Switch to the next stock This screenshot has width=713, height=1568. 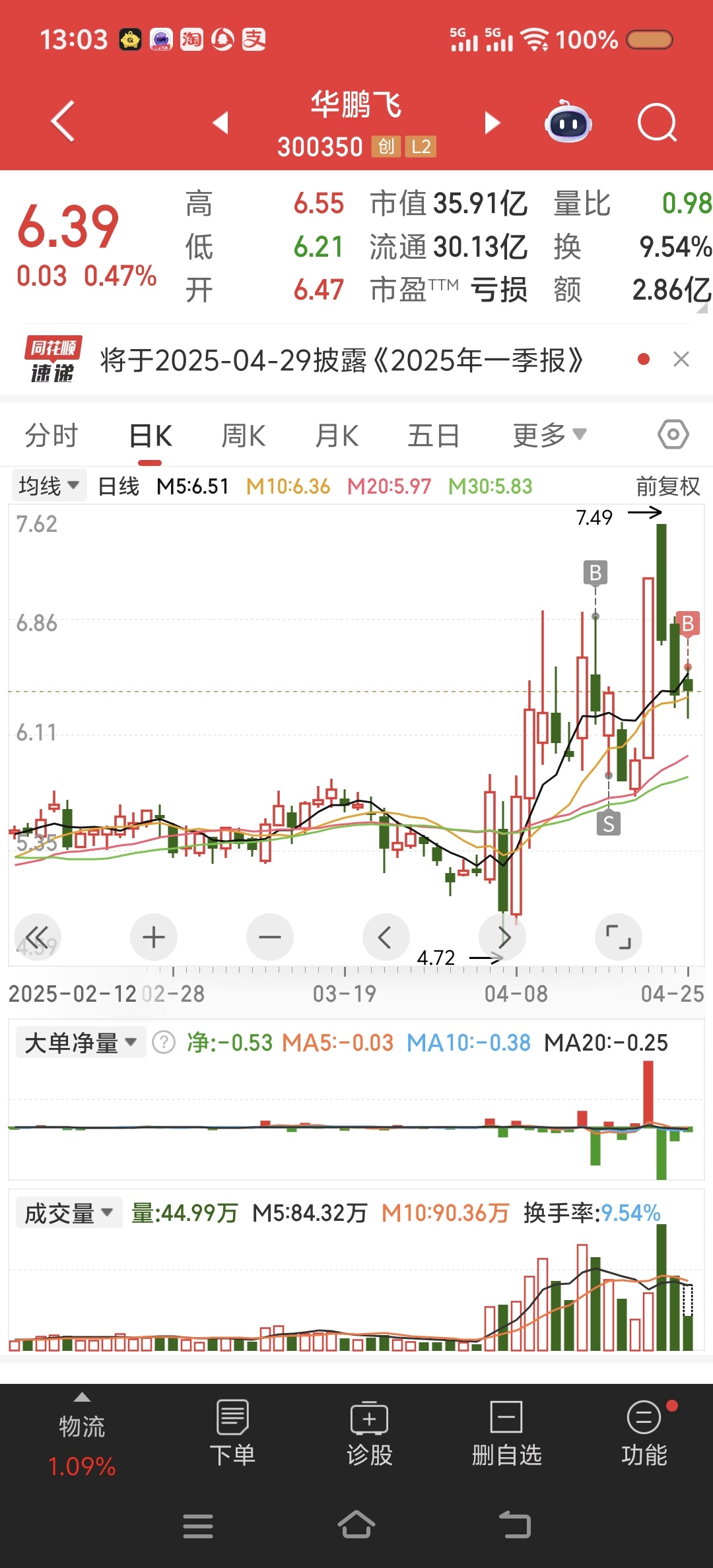(x=492, y=123)
